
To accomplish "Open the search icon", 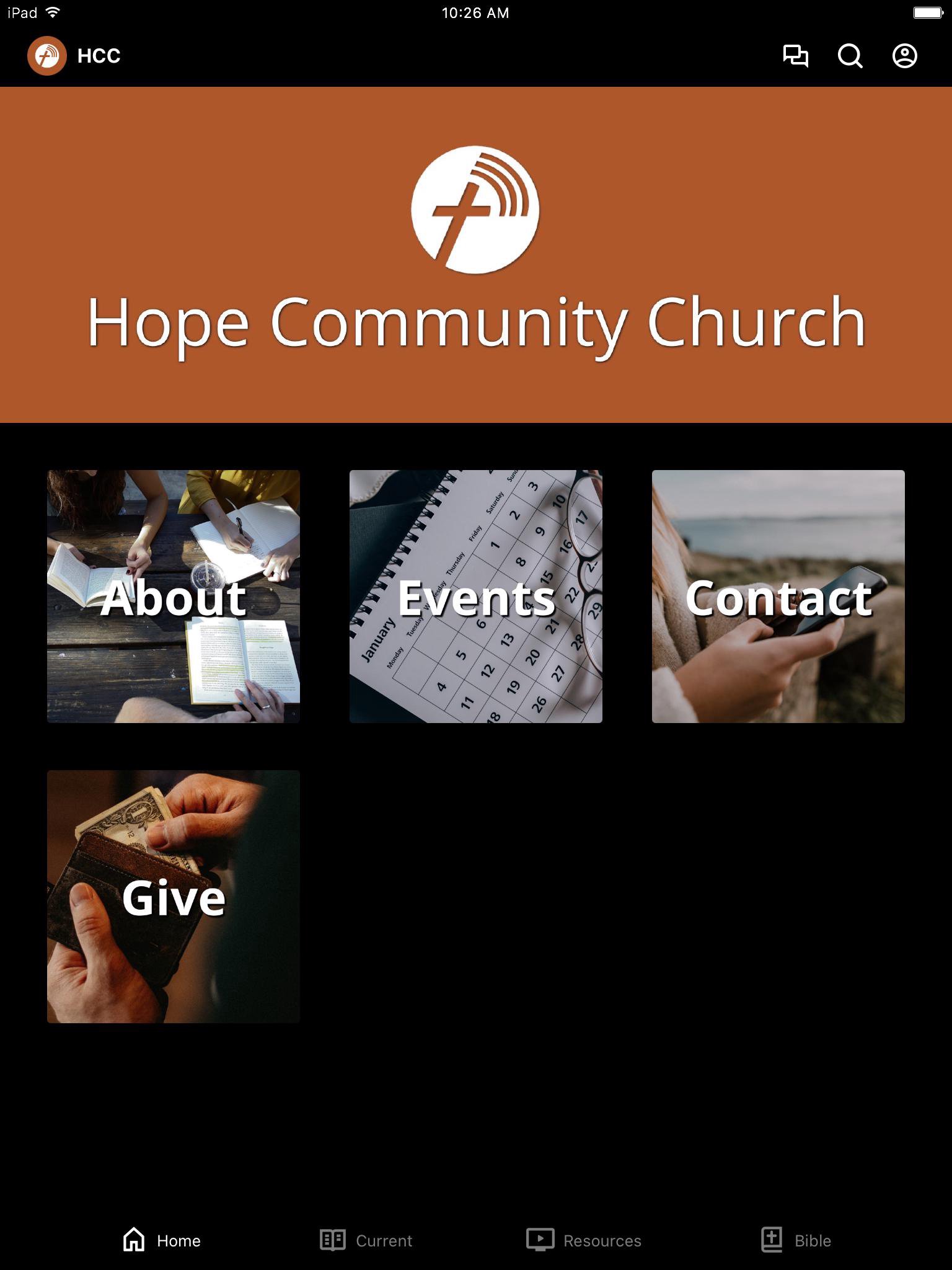I will (850, 56).
